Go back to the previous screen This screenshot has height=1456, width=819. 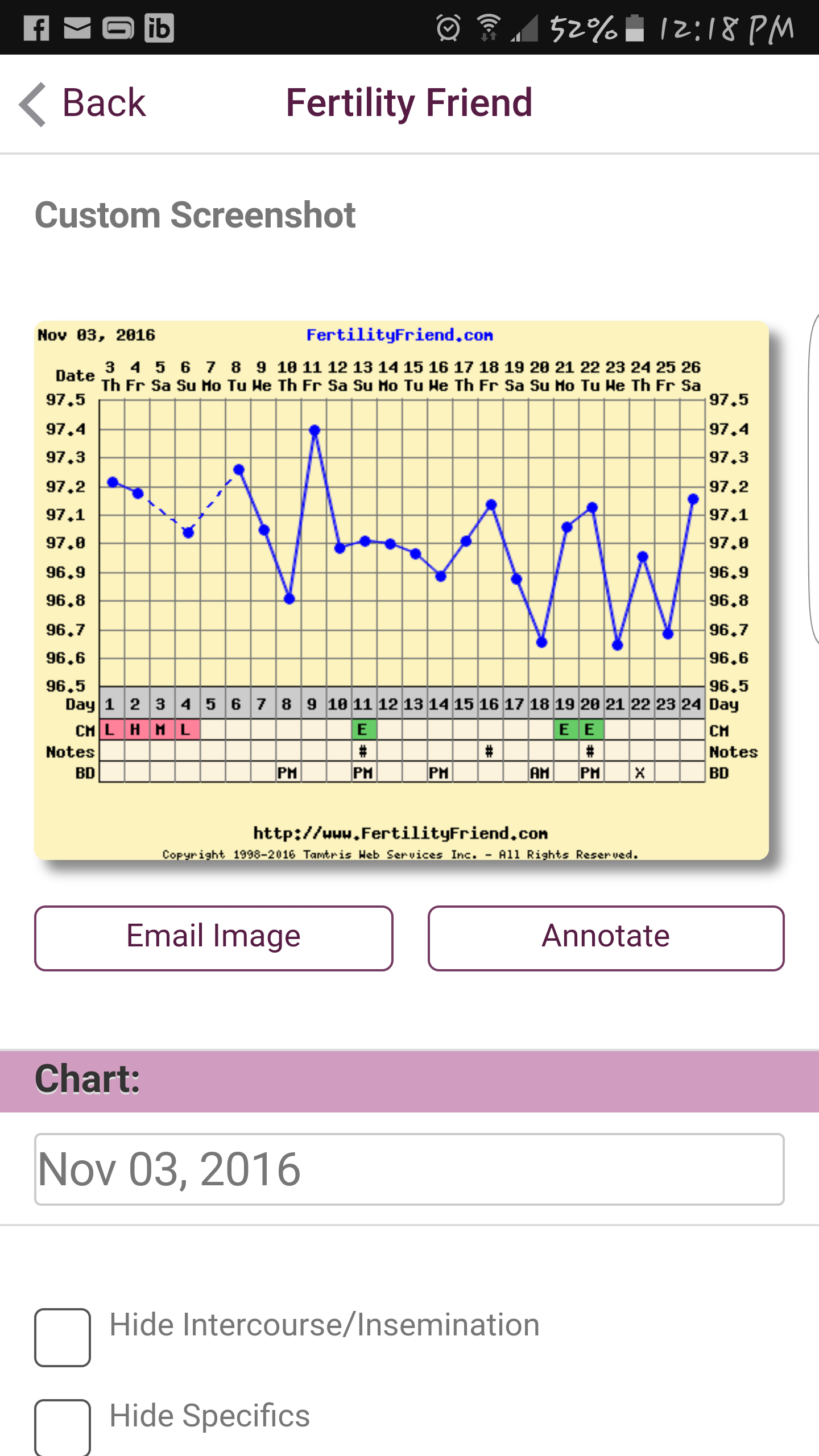pos(82,104)
